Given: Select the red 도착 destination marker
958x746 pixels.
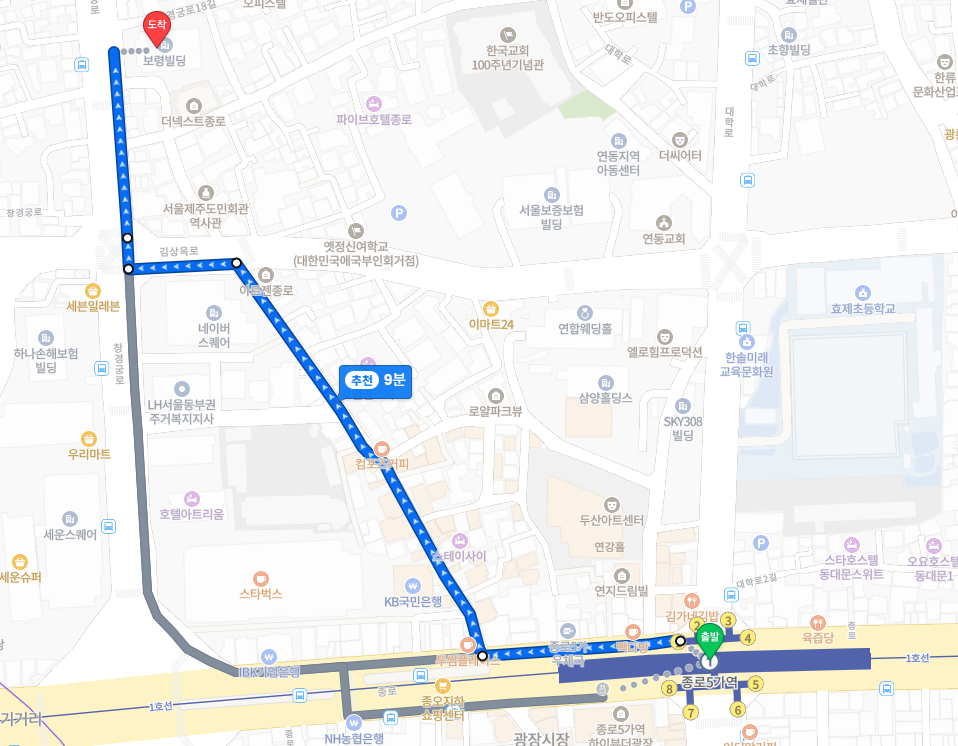Looking at the screenshot, I should pyautogui.click(x=156, y=25).
